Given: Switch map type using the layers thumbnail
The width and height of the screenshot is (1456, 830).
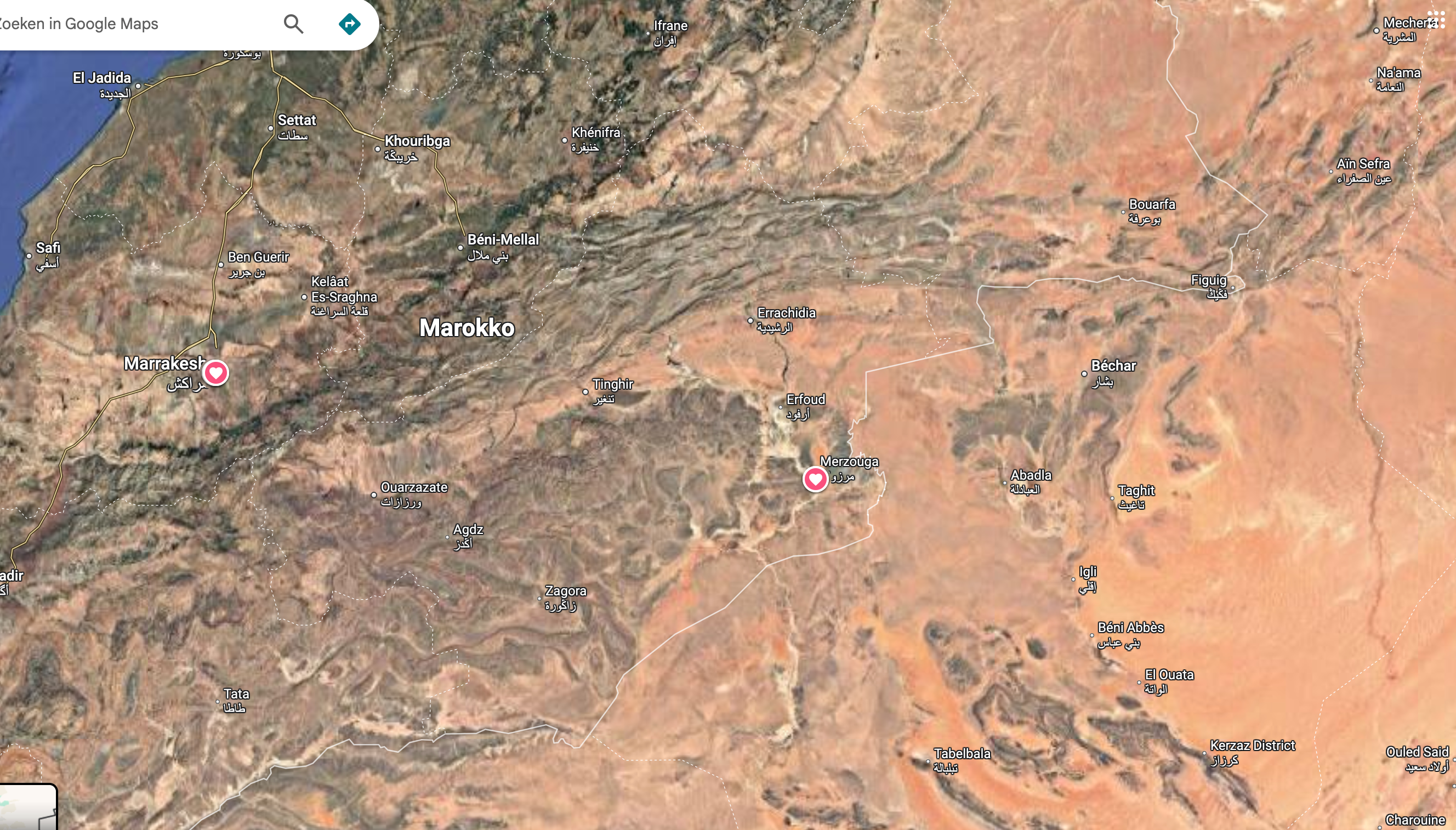Looking at the screenshot, I should tap(27, 808).
